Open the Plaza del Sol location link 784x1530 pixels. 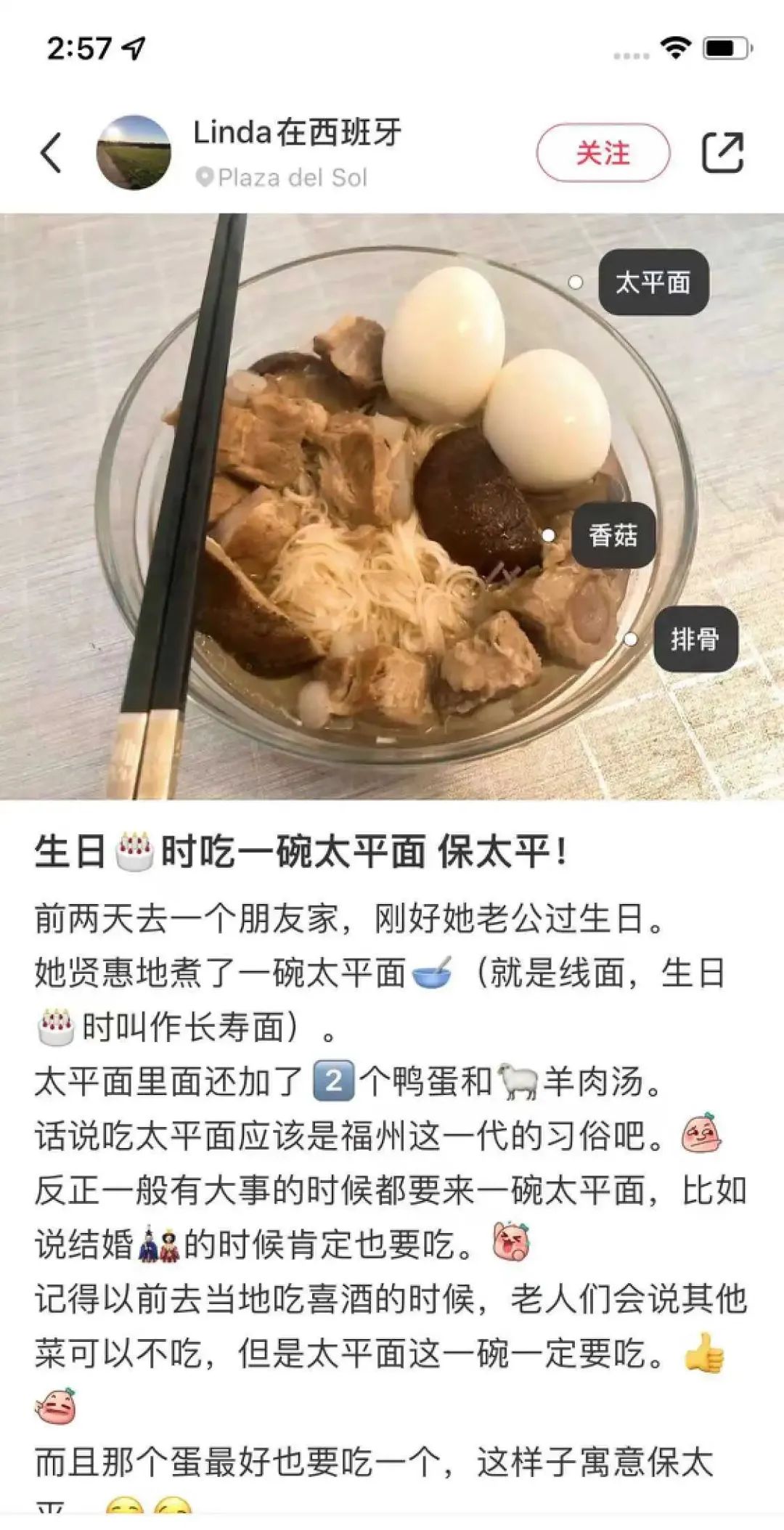(x=283, y=177)
